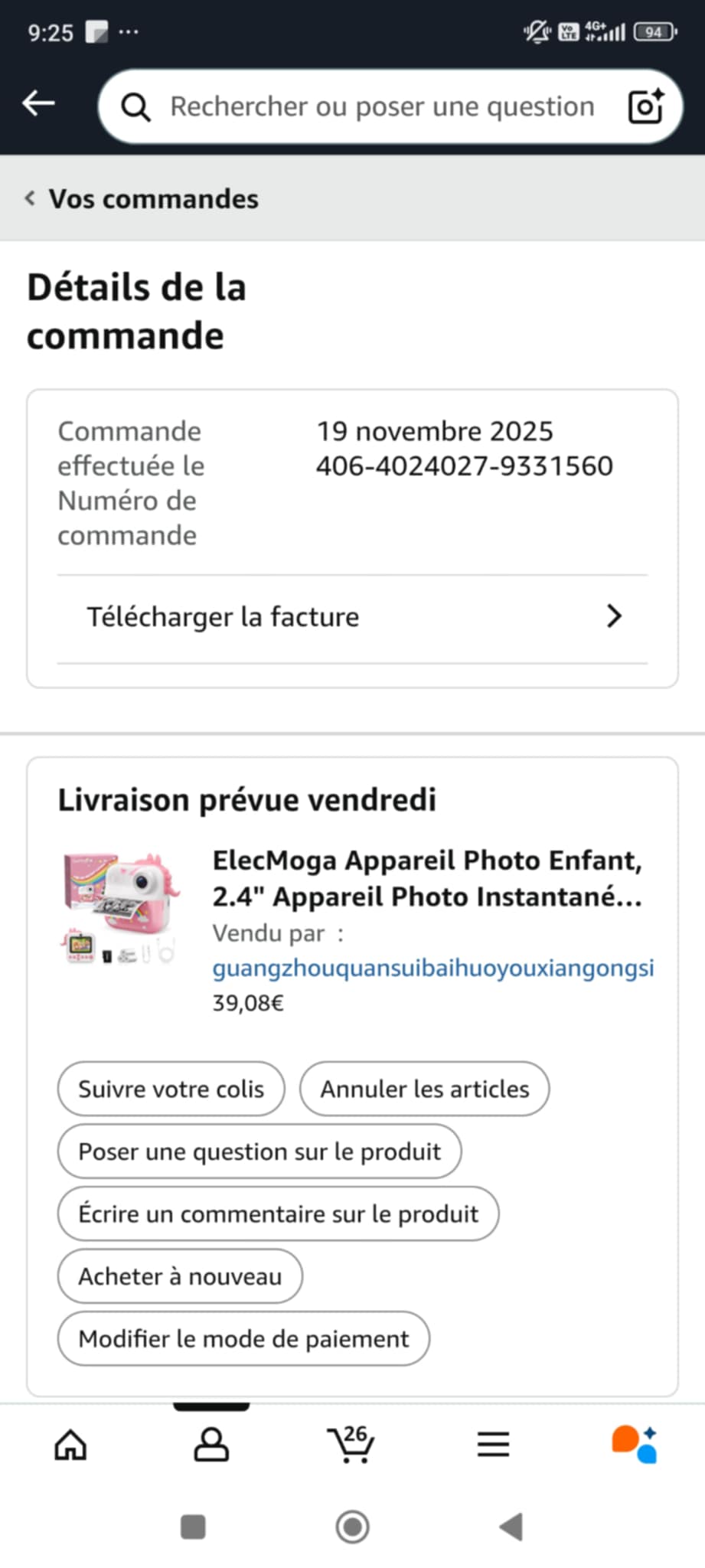Switch to the Home tab
The height and width of the screenshot is (1568, 705).
coord(70,1445)
